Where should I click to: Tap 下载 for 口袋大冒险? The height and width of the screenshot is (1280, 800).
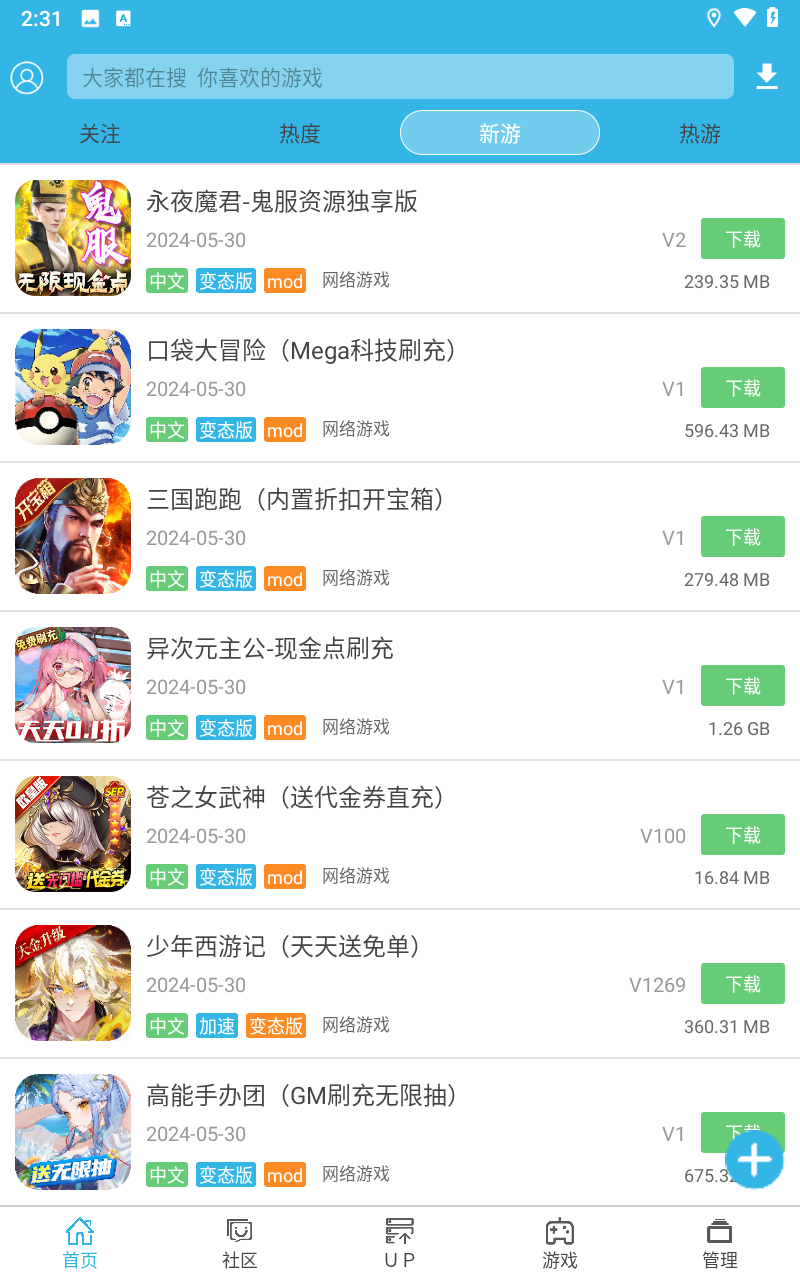[743, 388]
